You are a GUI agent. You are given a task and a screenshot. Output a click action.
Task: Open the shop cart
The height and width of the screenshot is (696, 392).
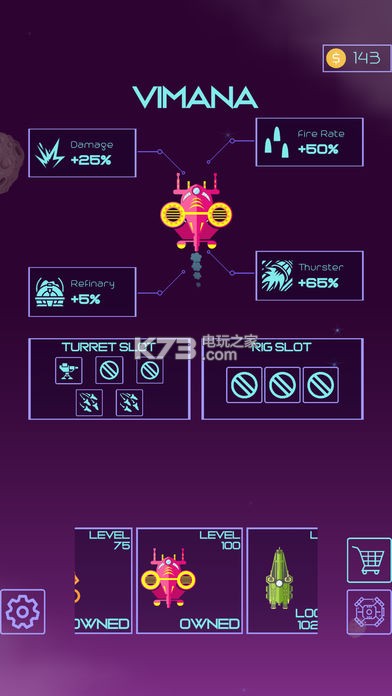368,560
